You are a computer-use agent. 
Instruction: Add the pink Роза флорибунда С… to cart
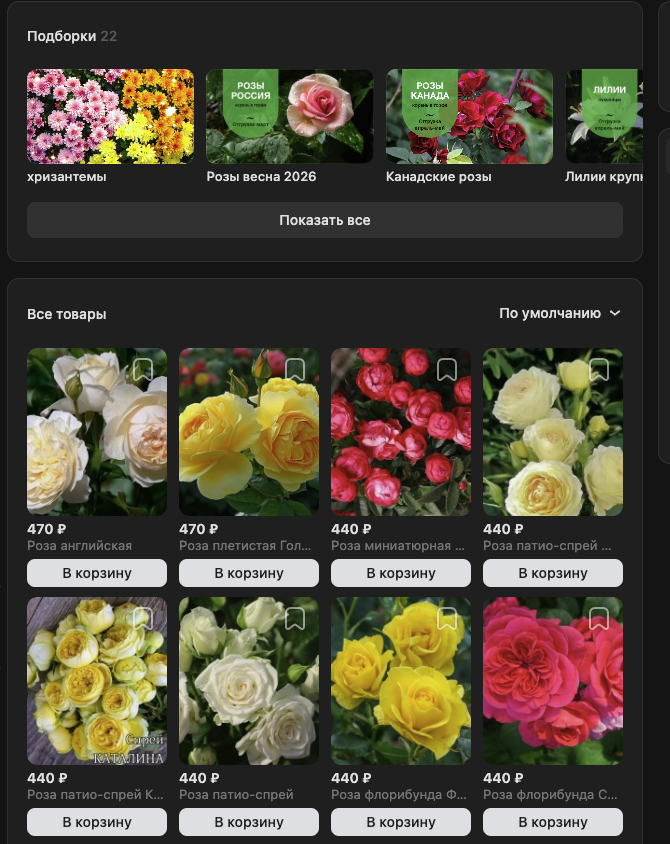553,822
